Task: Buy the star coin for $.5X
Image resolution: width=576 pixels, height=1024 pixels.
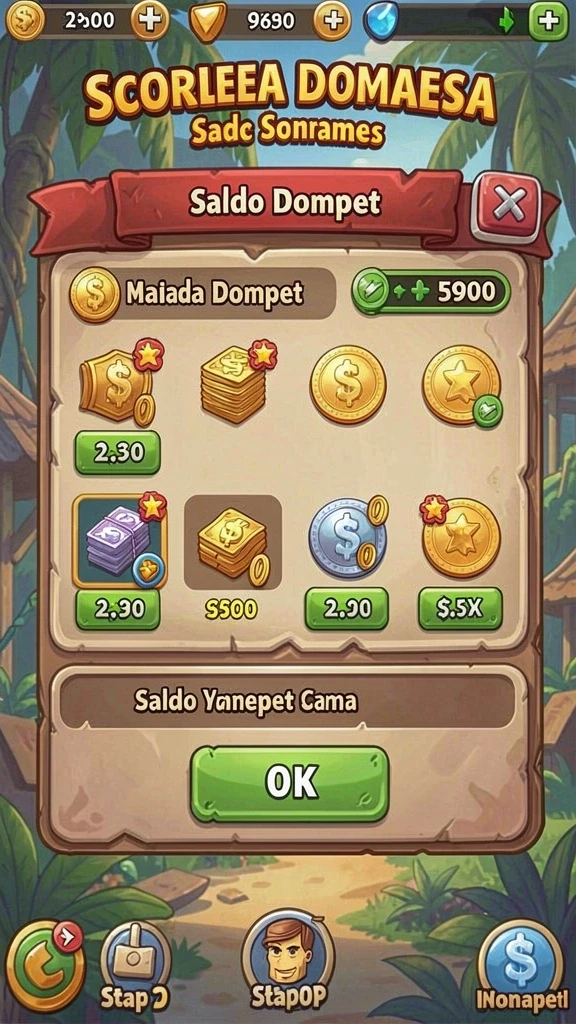Action: point(460,609)
